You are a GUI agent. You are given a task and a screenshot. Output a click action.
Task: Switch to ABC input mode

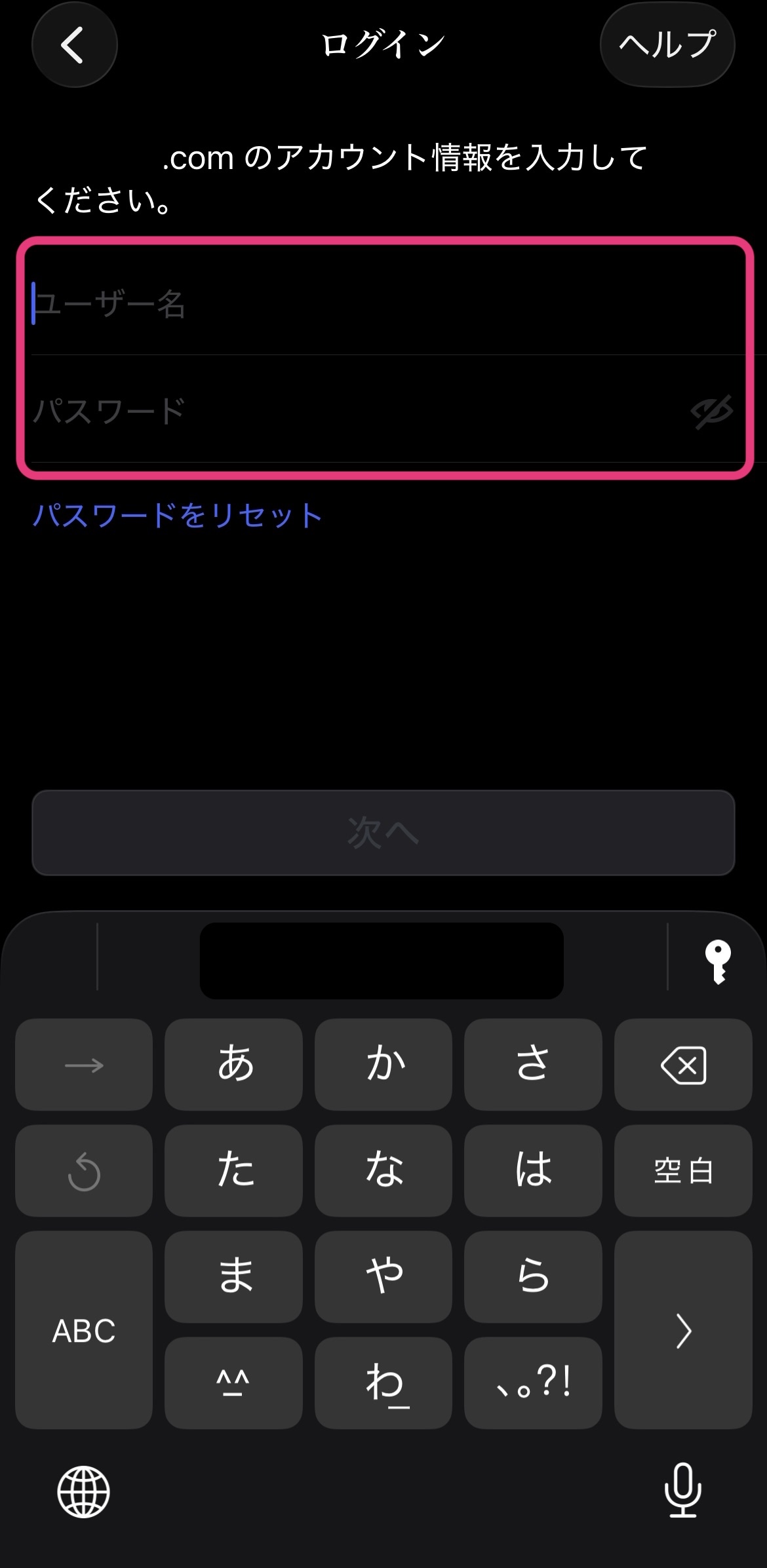(84, 1330)
